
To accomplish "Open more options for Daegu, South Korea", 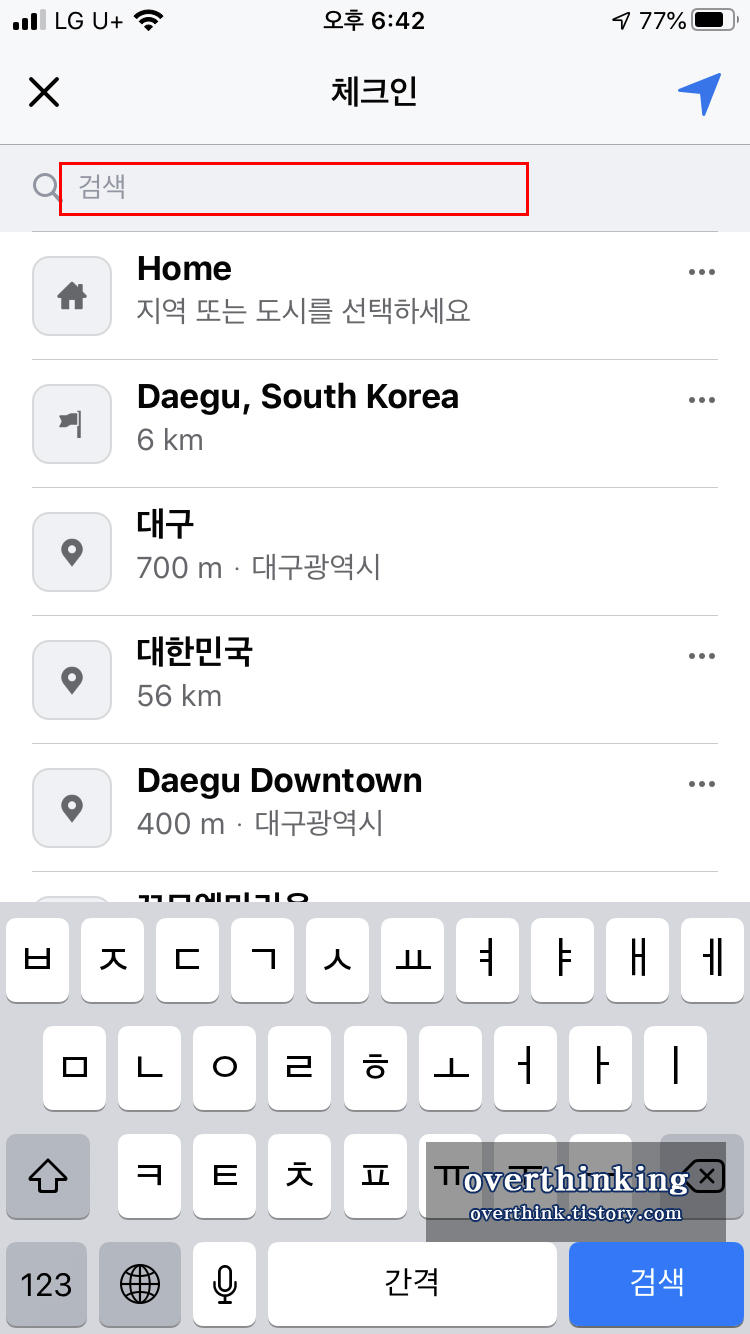I will (x=702, y=400).
